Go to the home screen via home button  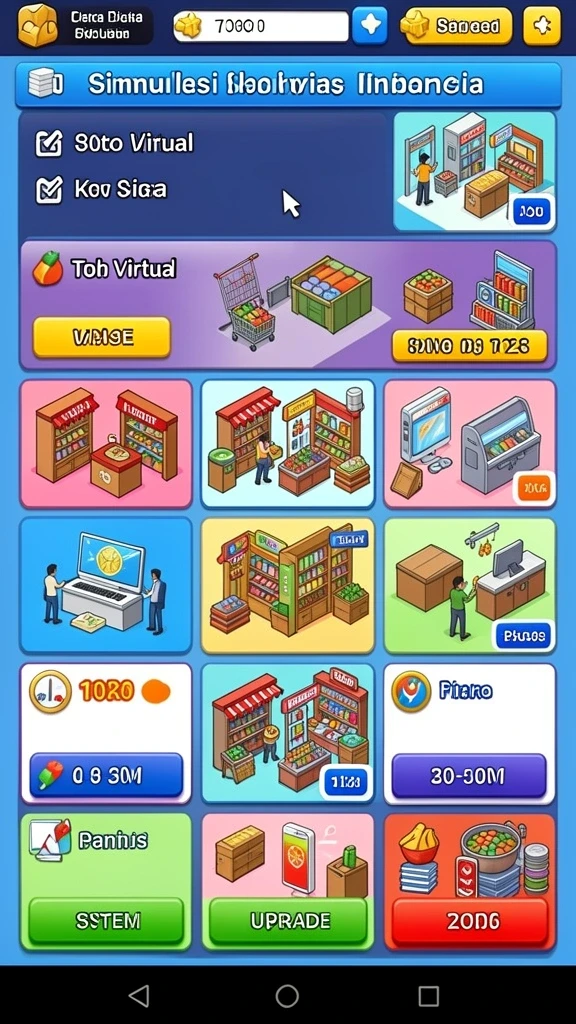click(287, 995)
